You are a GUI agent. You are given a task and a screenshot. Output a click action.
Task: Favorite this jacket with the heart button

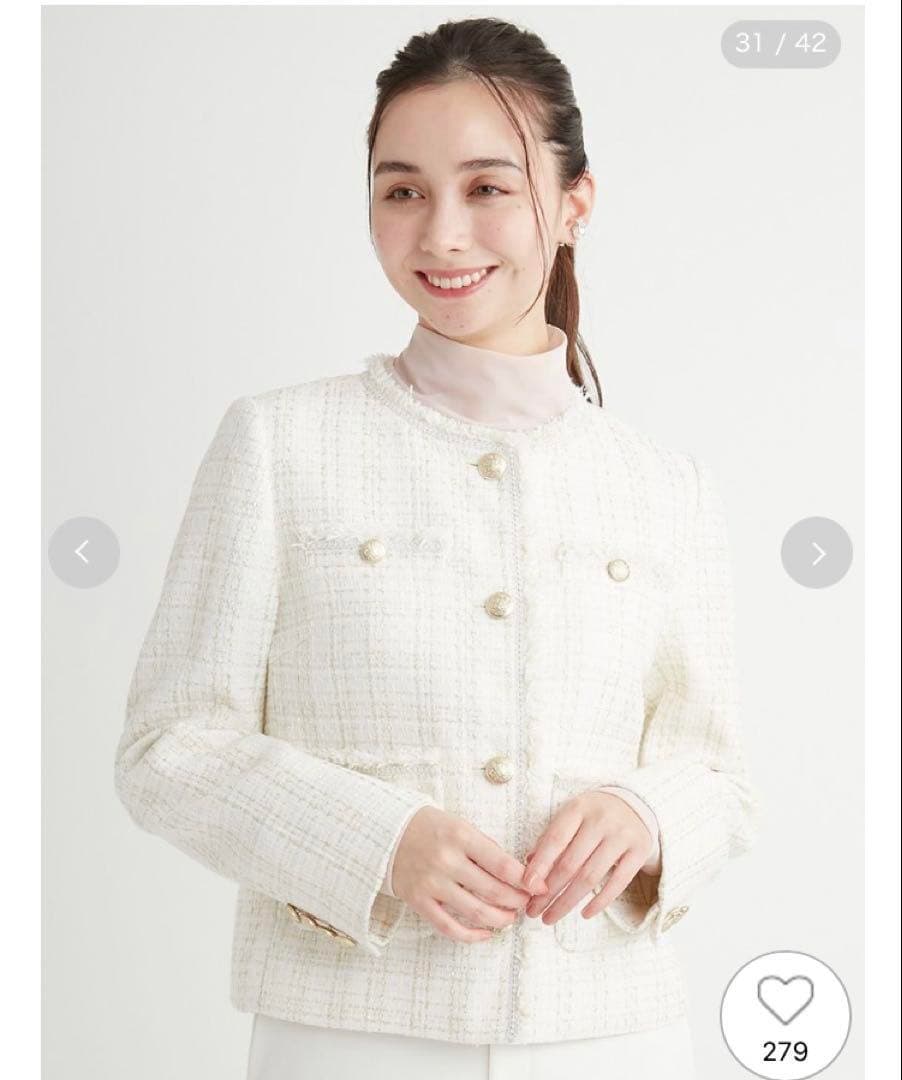click(785, 1000)
